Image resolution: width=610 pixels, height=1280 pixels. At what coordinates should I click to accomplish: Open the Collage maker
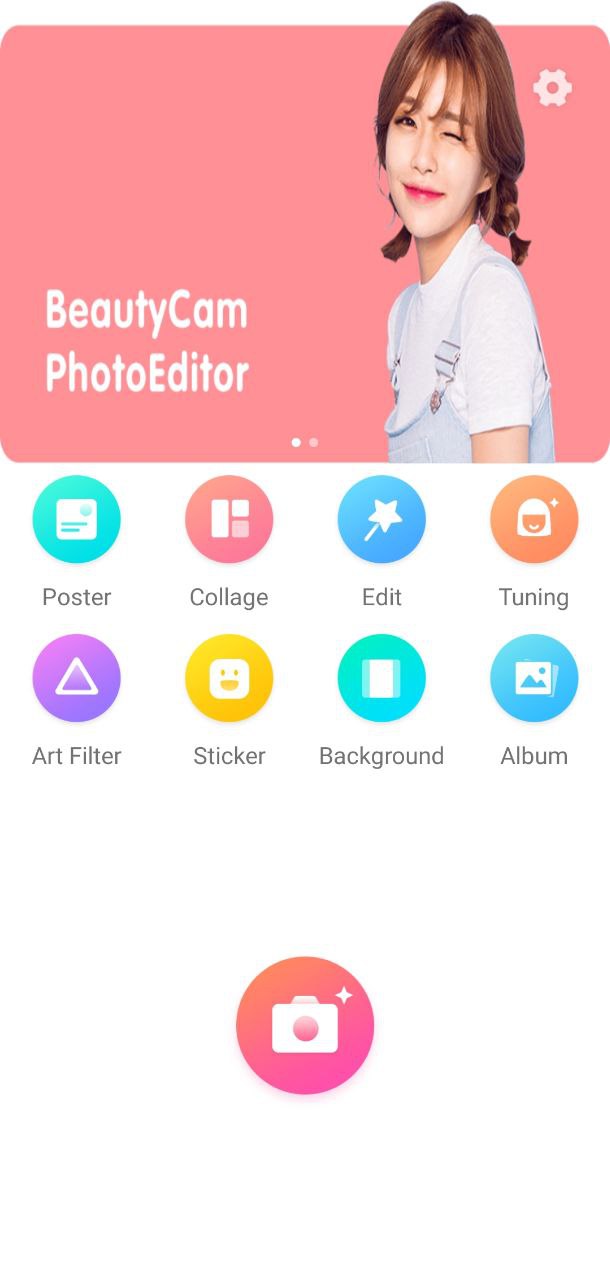(229, 520)
